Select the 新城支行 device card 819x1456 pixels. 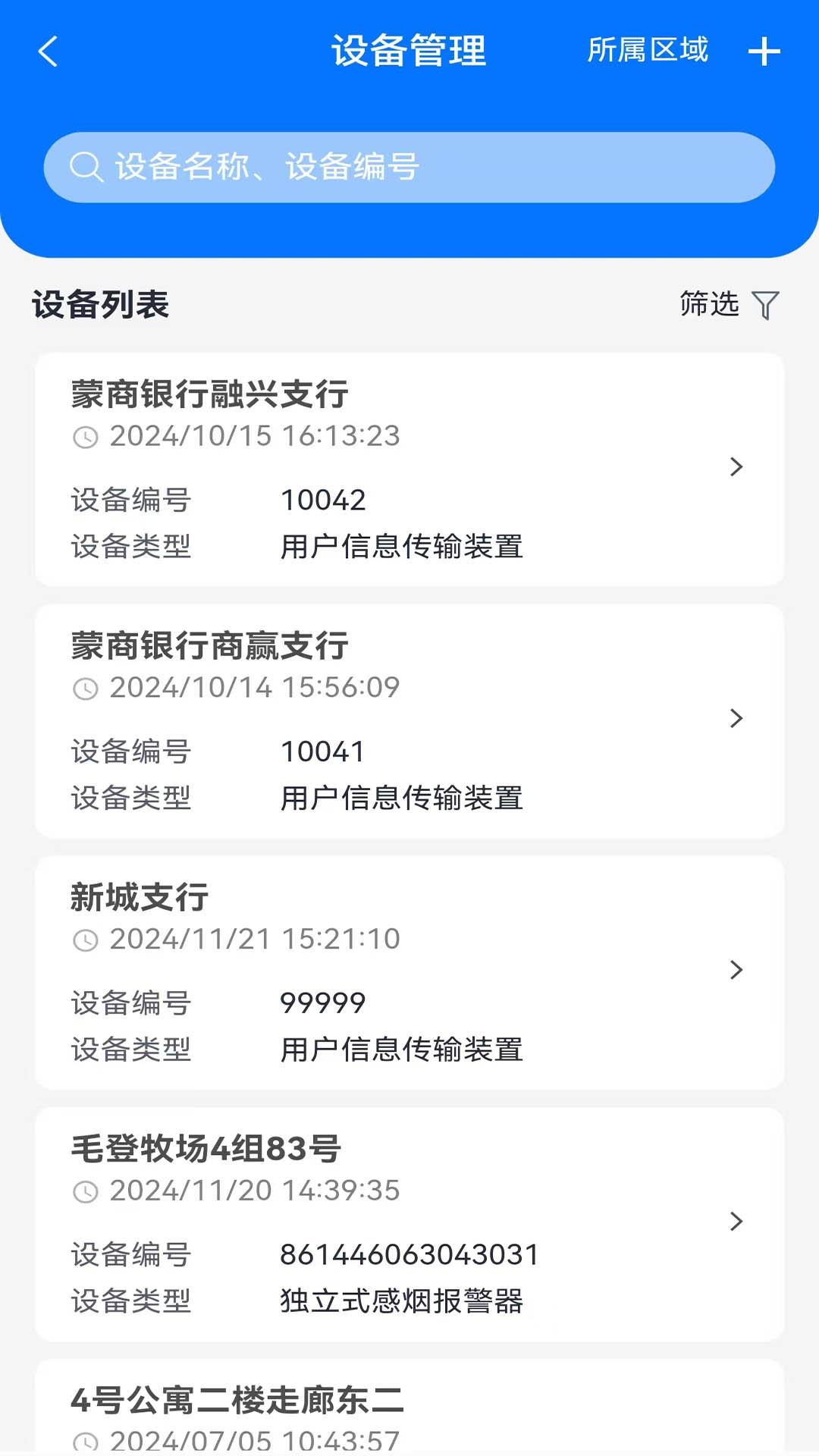409,972
